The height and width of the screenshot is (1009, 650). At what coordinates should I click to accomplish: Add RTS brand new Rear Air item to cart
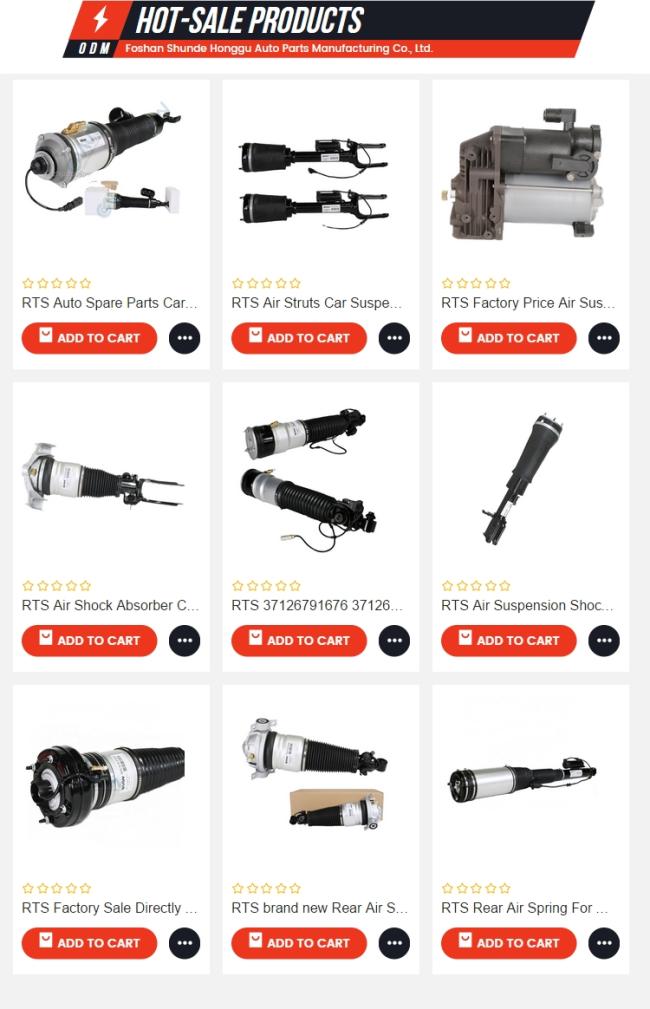click(299, 943)
